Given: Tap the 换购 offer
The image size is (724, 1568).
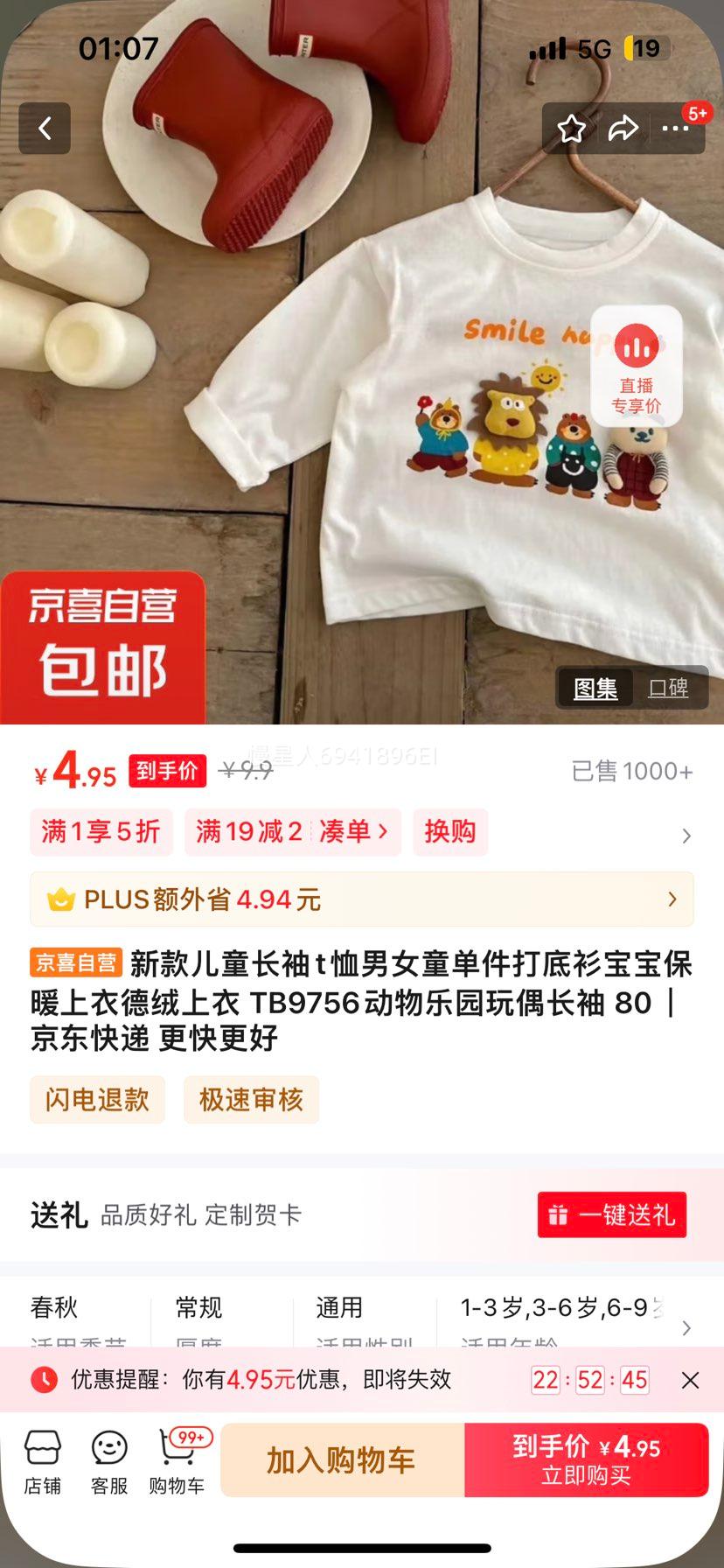Looking at the screenshot, I should point(449,832).
